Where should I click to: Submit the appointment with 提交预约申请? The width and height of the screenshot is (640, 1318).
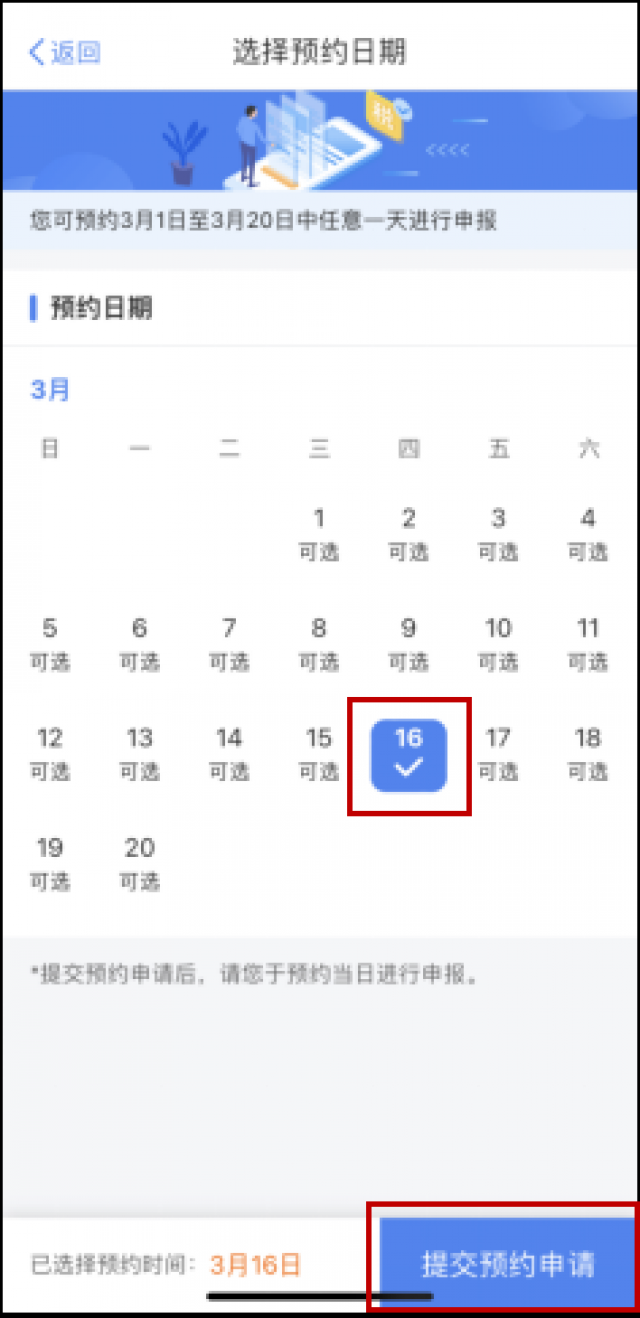tap(506, 1263)
